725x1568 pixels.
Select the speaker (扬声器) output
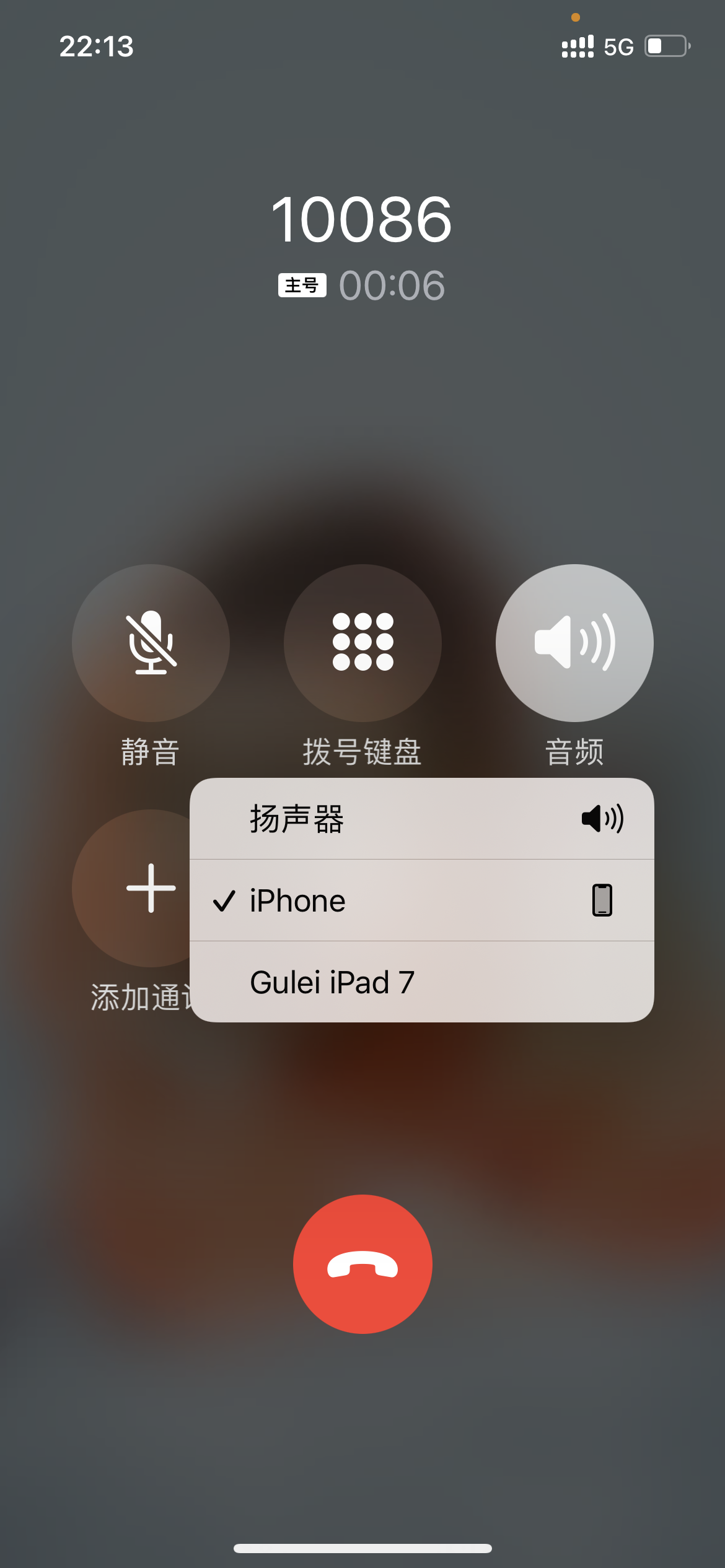point(421,819)
